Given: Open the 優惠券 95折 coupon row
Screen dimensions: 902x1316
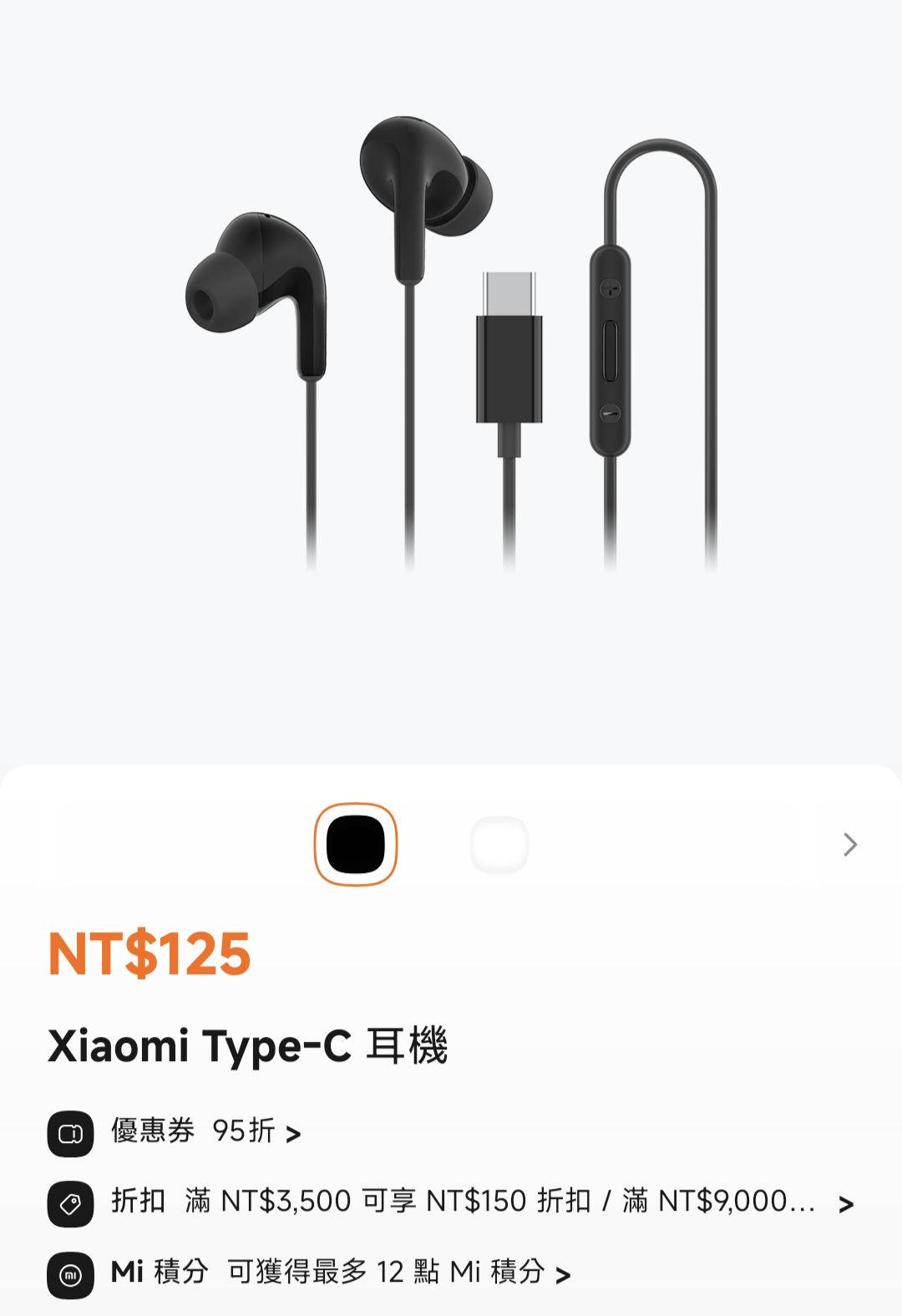Looking at the screenshot, I should [205, 1132].
